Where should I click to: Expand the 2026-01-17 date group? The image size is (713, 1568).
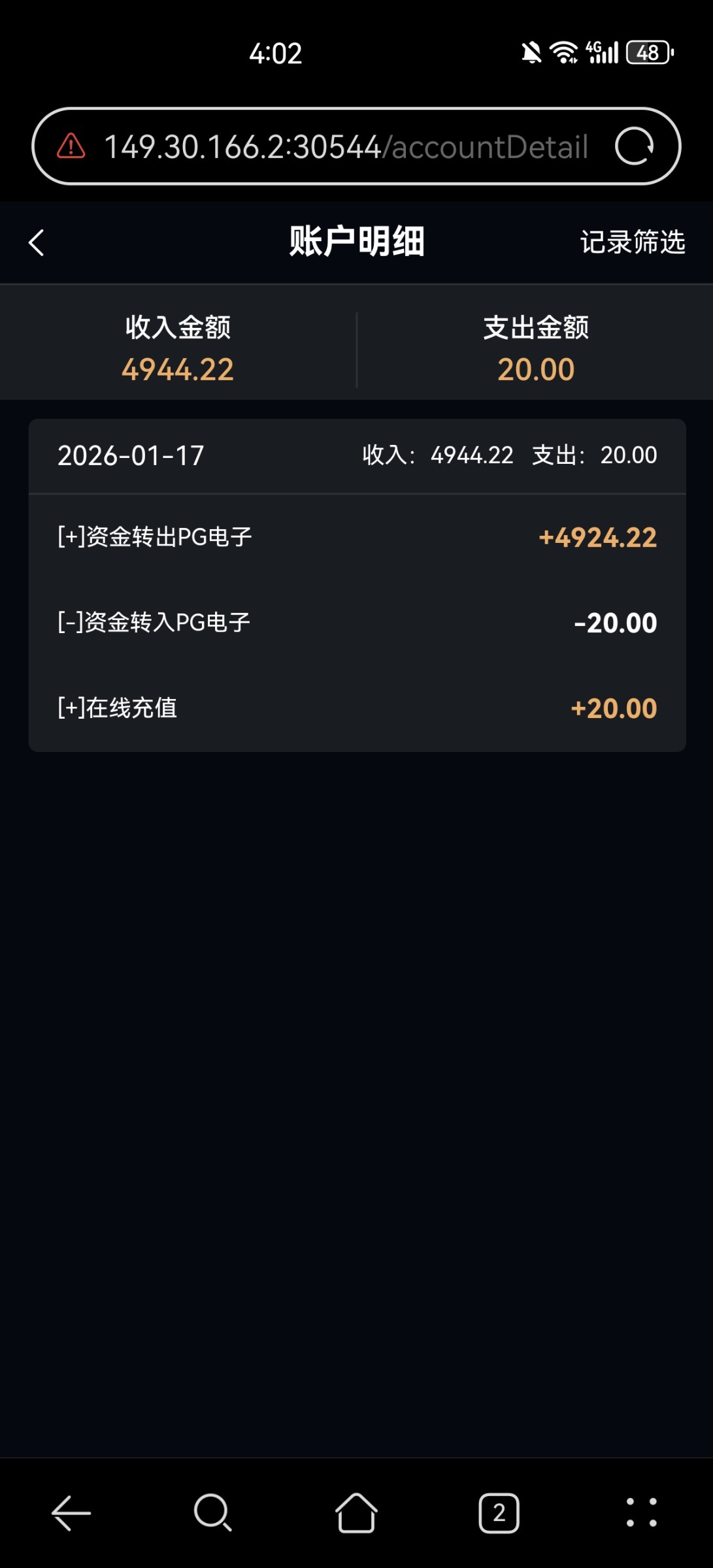[x=131, y=455]
